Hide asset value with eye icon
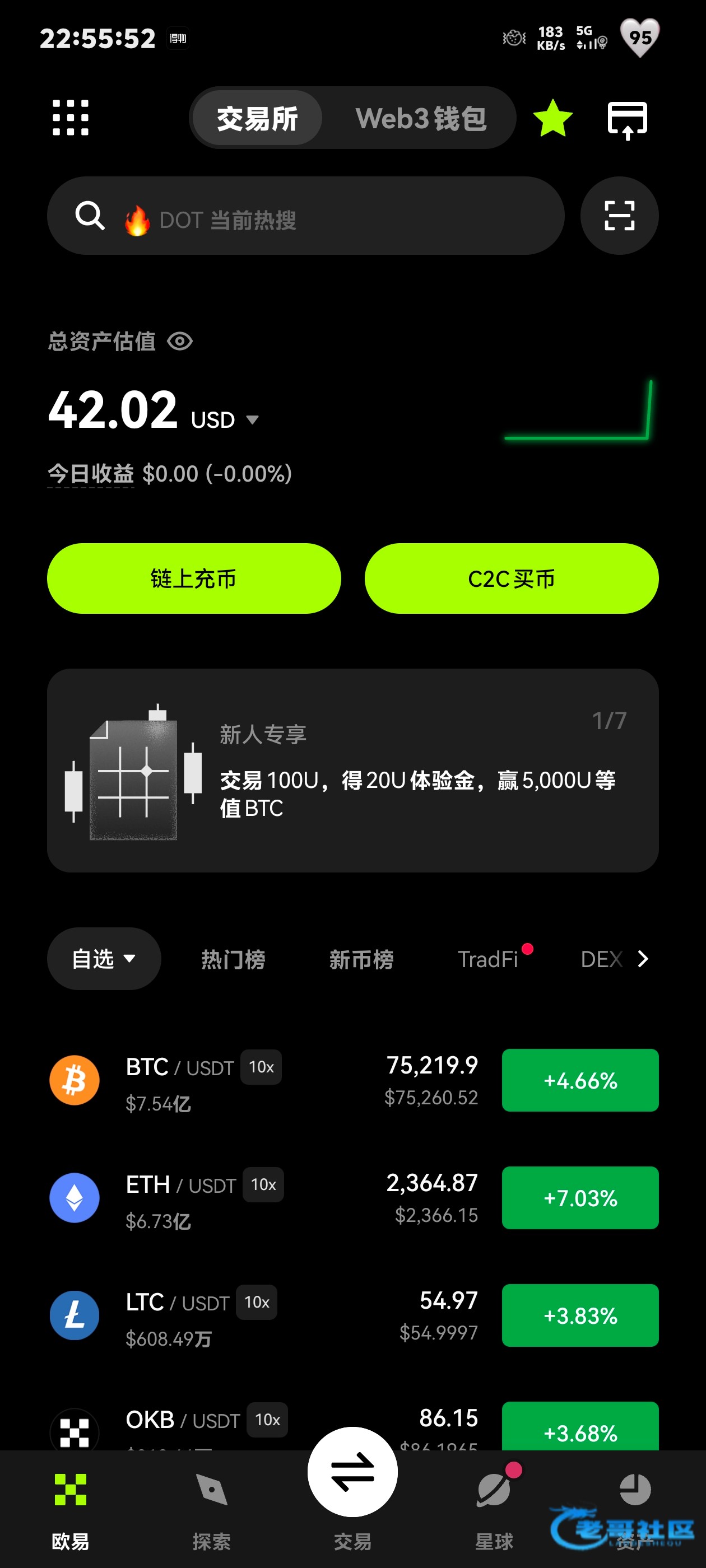The image size is (706, 1568). pyautogui.click(x=180, y=342)
